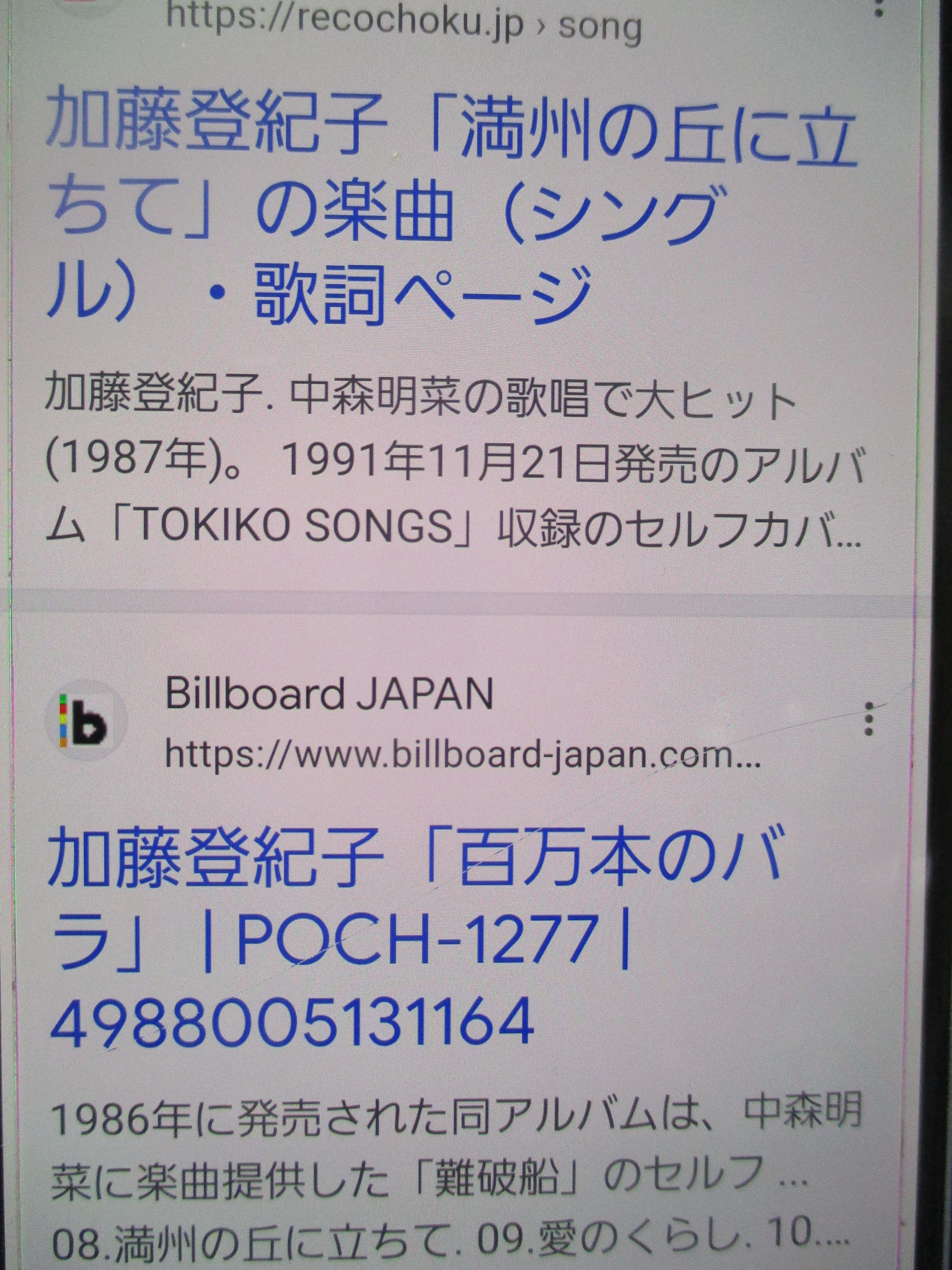952x1270 pixels.
Task: Open overflow menu for Billboard JAPAN result
Action: pyautogui.click(x=868, y=719)
